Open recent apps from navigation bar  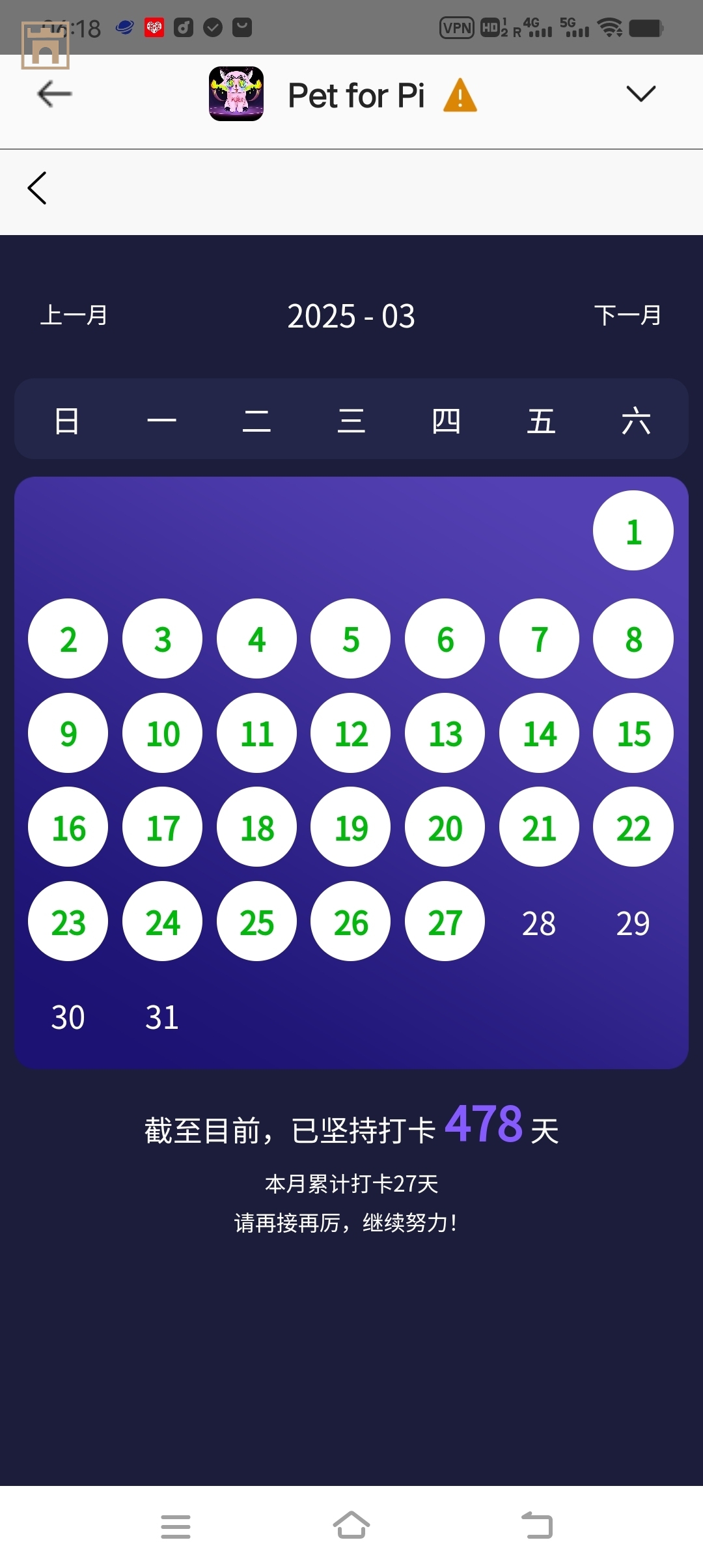pos(176,1526)
